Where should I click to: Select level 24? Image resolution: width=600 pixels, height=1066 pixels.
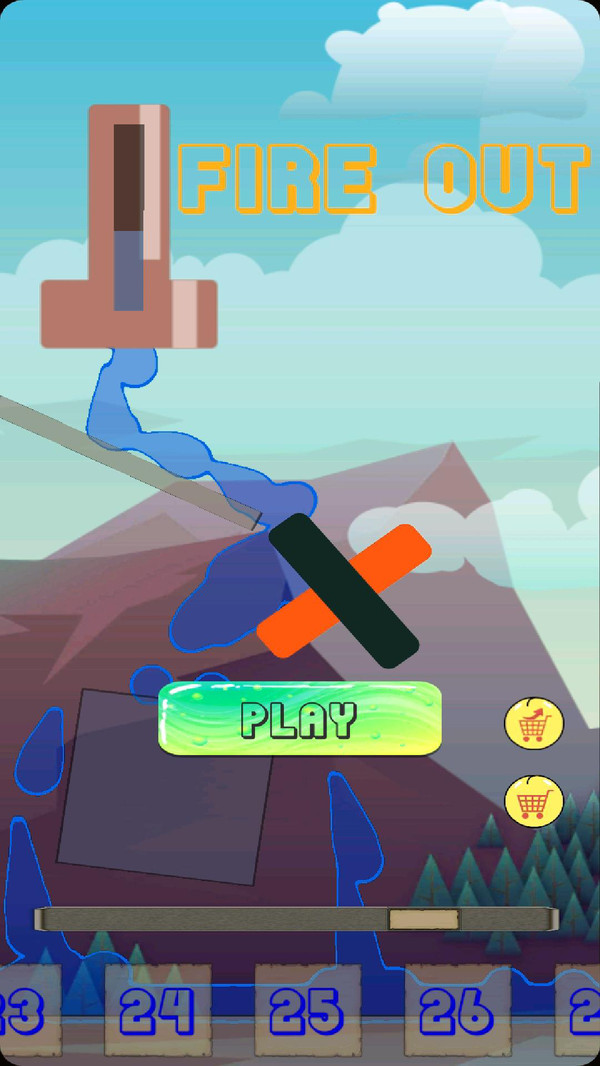coord(157,1010)
